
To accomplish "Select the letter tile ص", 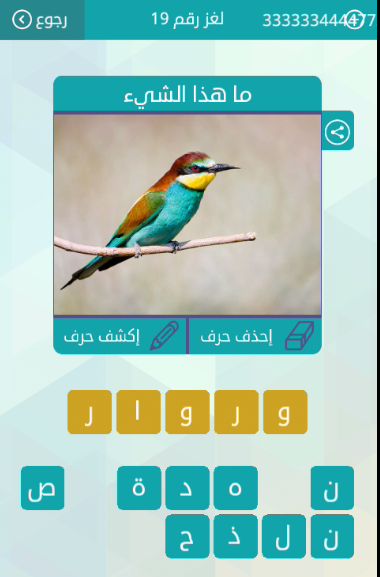I will click(43, 488).
